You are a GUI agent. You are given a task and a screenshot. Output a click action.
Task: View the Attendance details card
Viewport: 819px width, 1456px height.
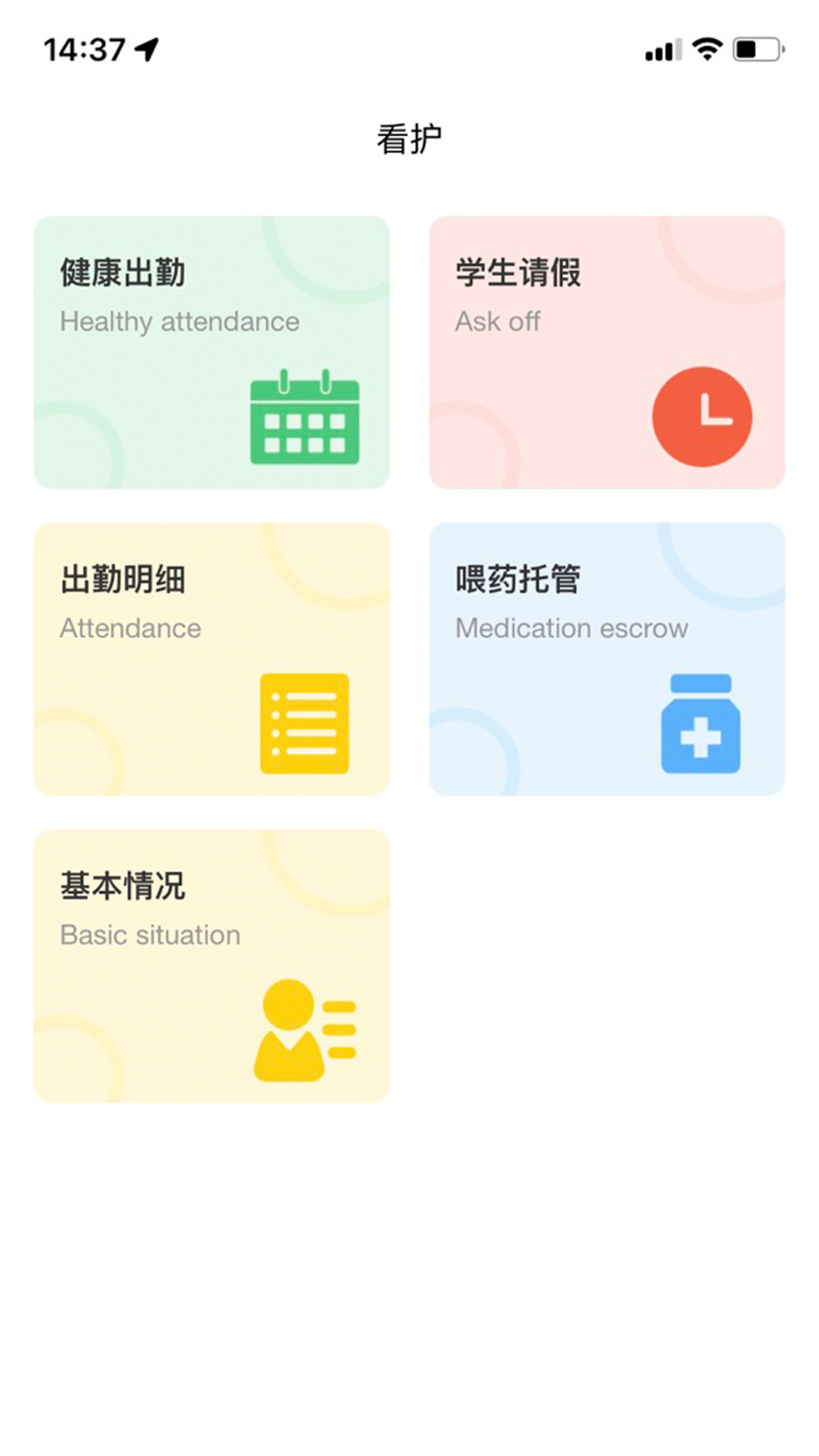211,658
